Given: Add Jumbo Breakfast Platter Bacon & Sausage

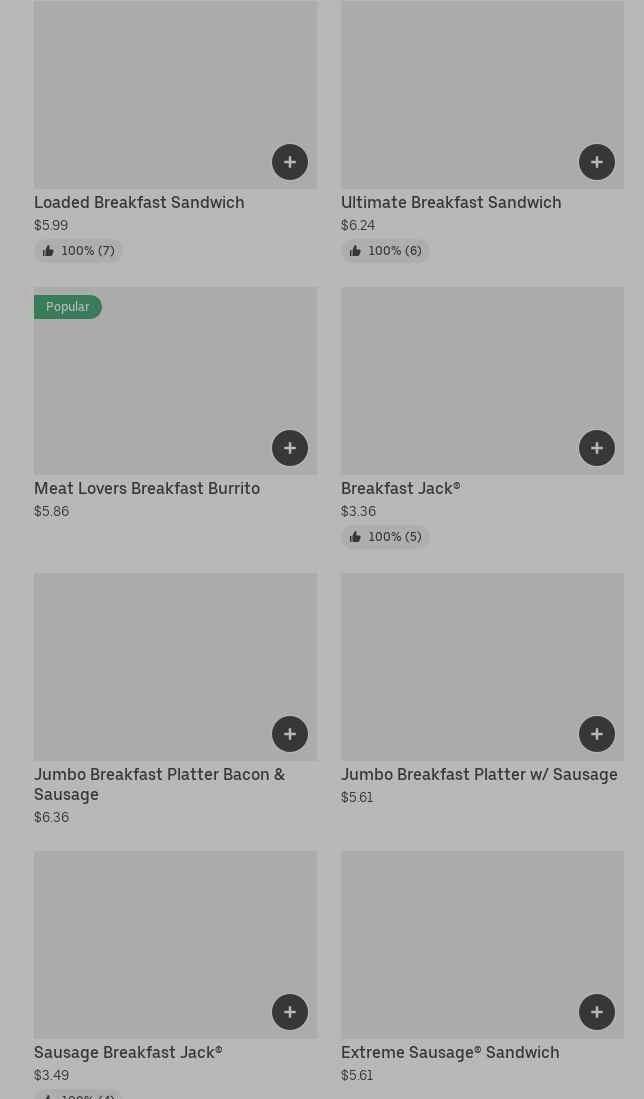Looking at the screenshot, I should 289,734.
